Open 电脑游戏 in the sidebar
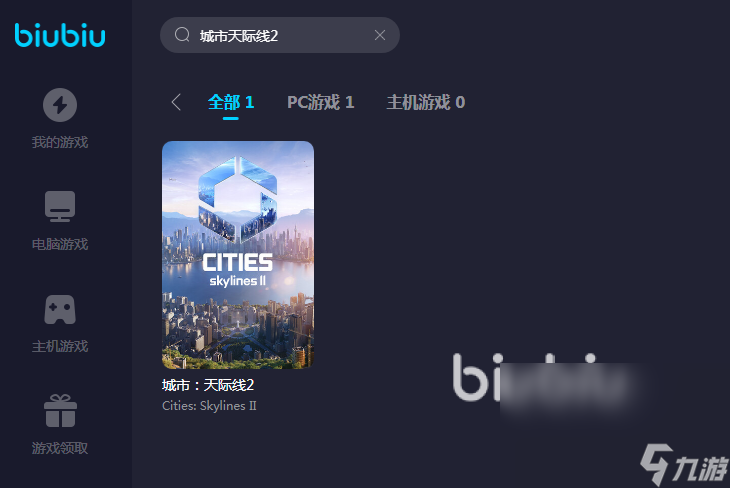 click(60, 220)
